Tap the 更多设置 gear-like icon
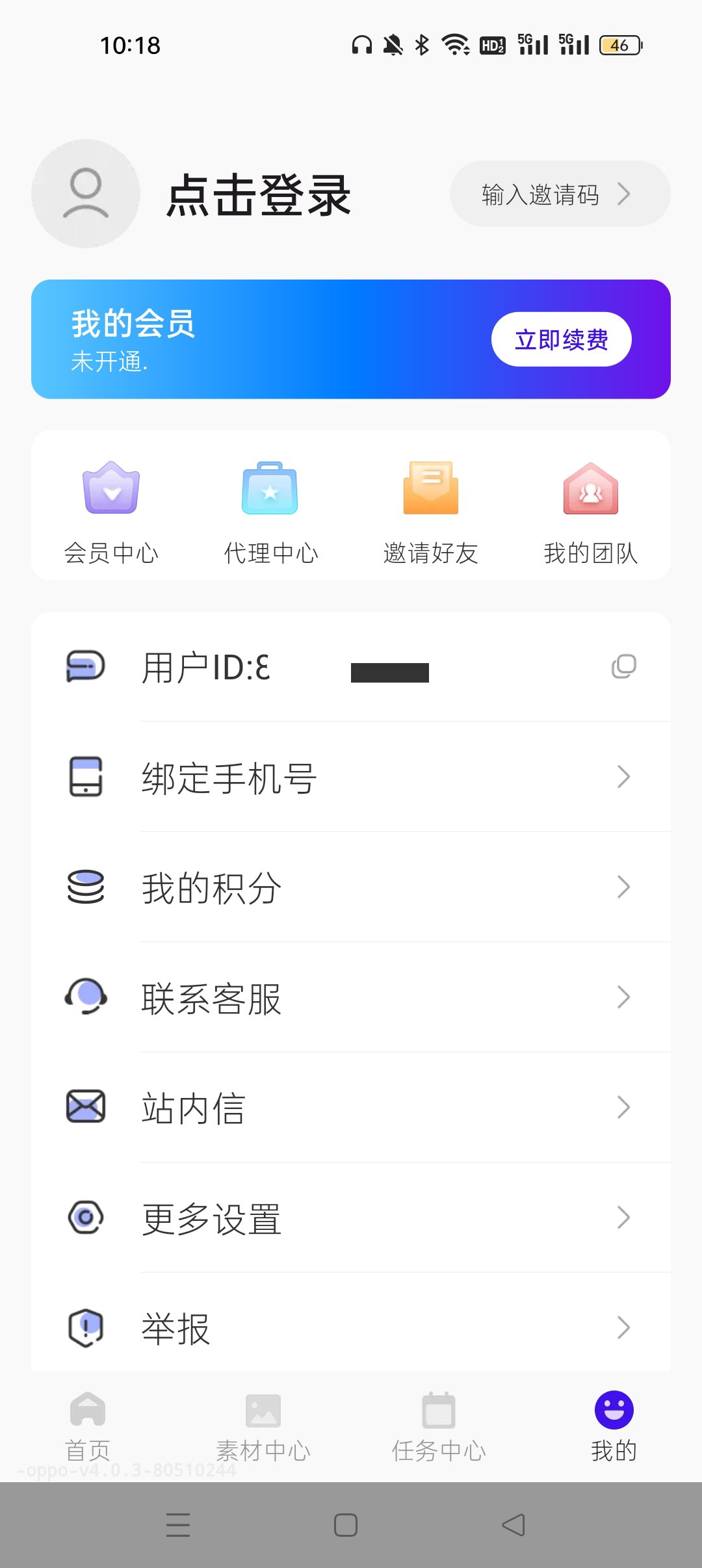The height and width of the screenshot is (1568, 702). [86, 1218]
